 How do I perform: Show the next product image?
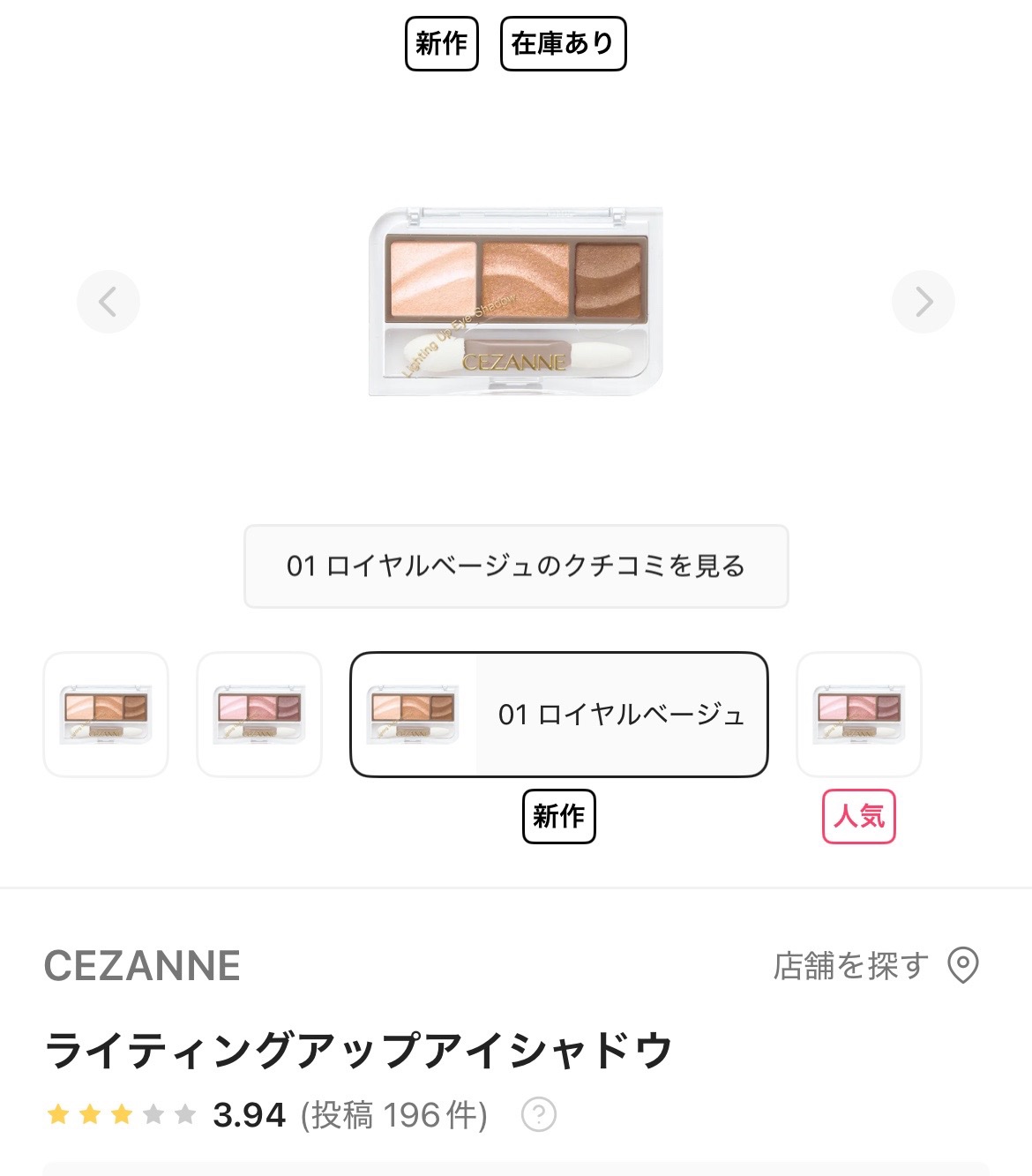923,302
